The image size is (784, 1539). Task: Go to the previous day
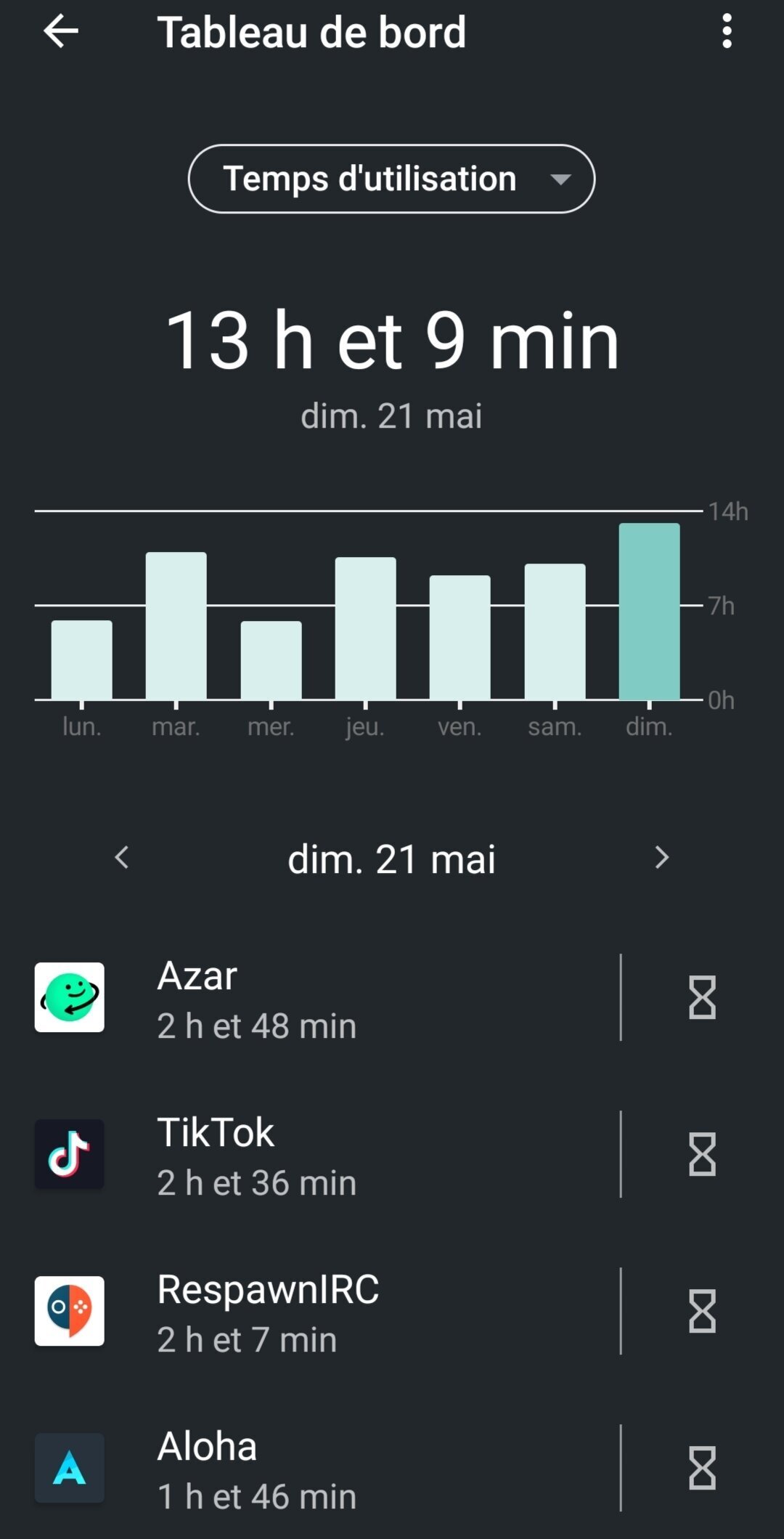coord(122,858)
